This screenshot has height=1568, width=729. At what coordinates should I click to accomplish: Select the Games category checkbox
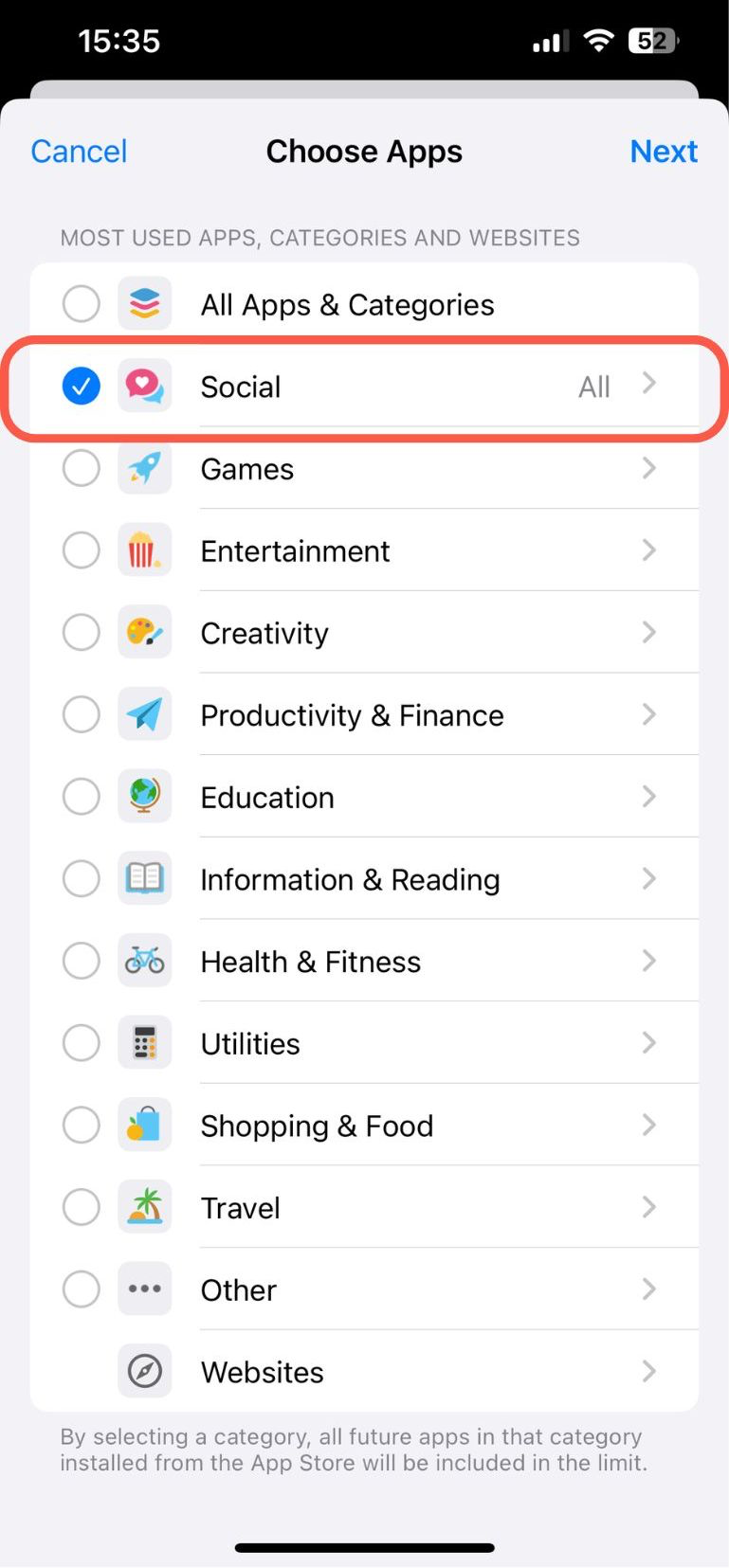(x=82, y=468)
